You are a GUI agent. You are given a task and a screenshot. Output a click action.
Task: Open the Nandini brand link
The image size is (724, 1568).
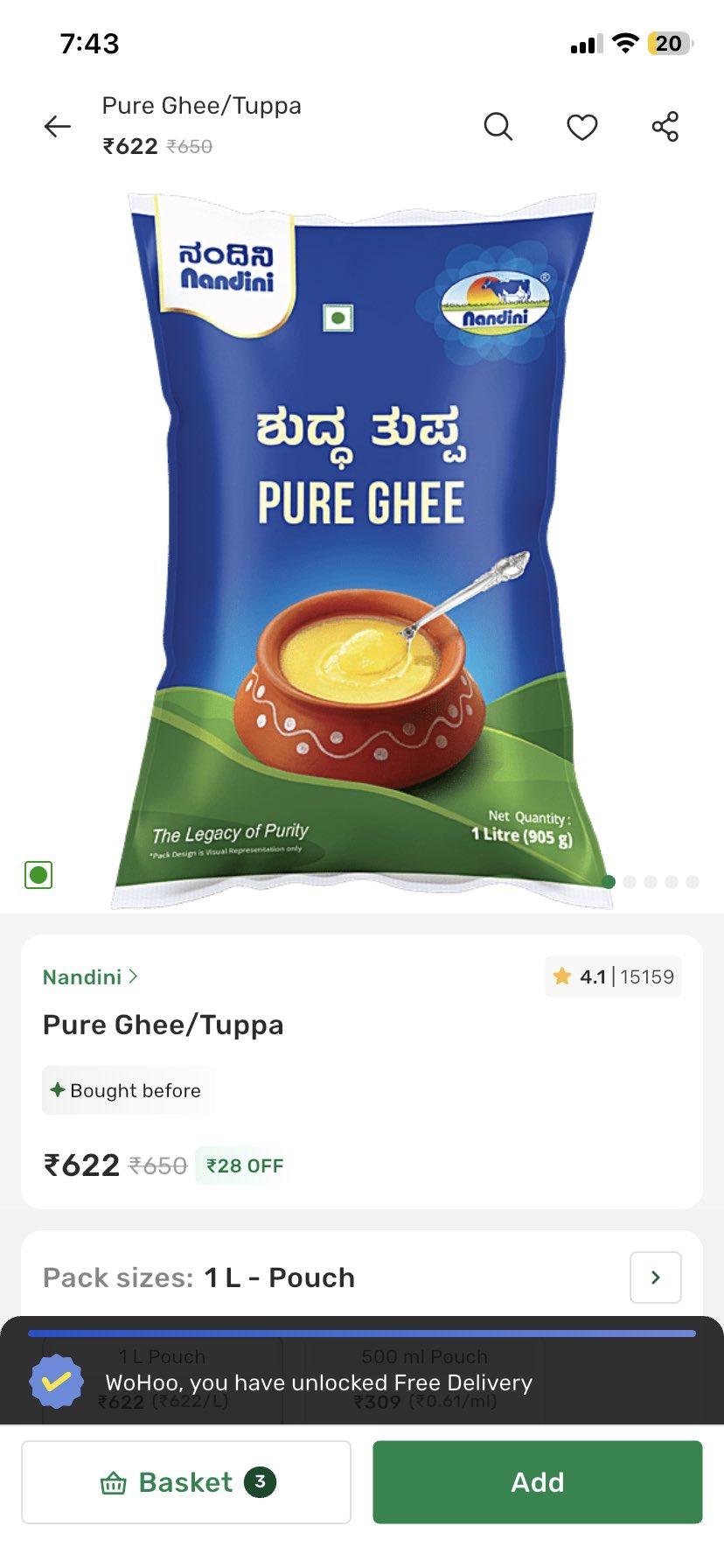pos(90,976)
